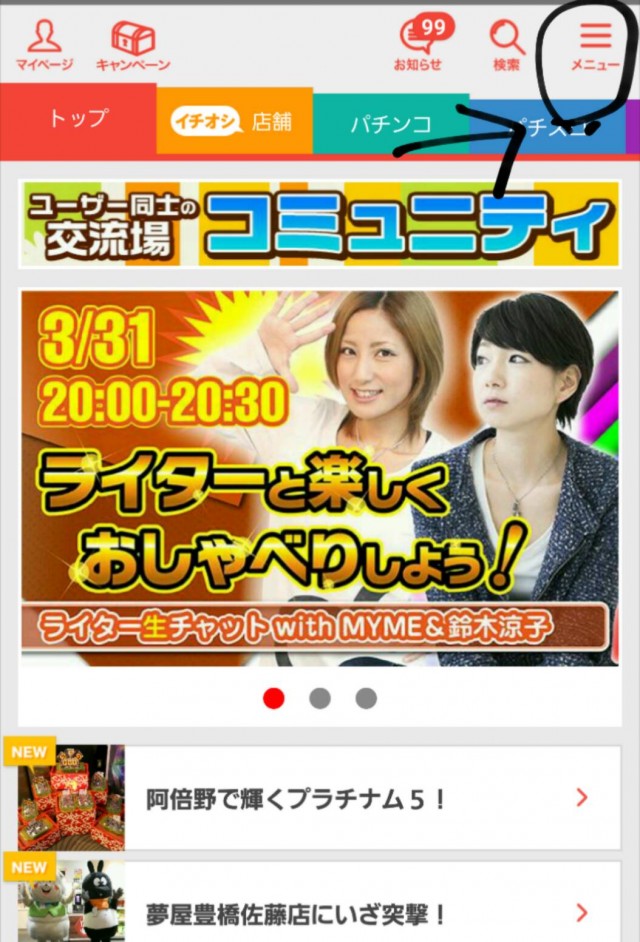This screenshot has height=942, width=640.
Task: Select the パチンコ tab
Action: pyautogui.click(x=390, y=124)
